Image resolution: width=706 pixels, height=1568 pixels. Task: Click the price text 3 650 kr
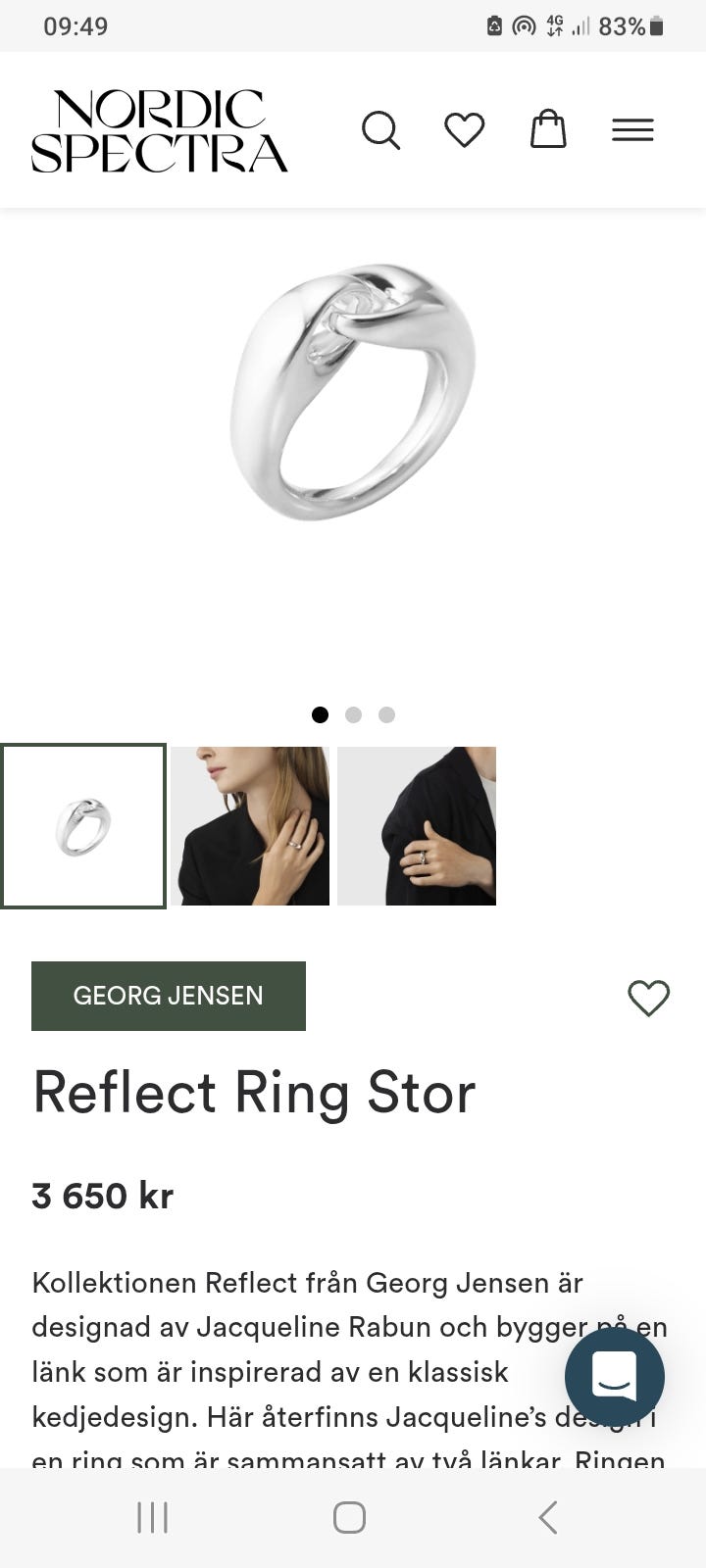coord(102,1196)
